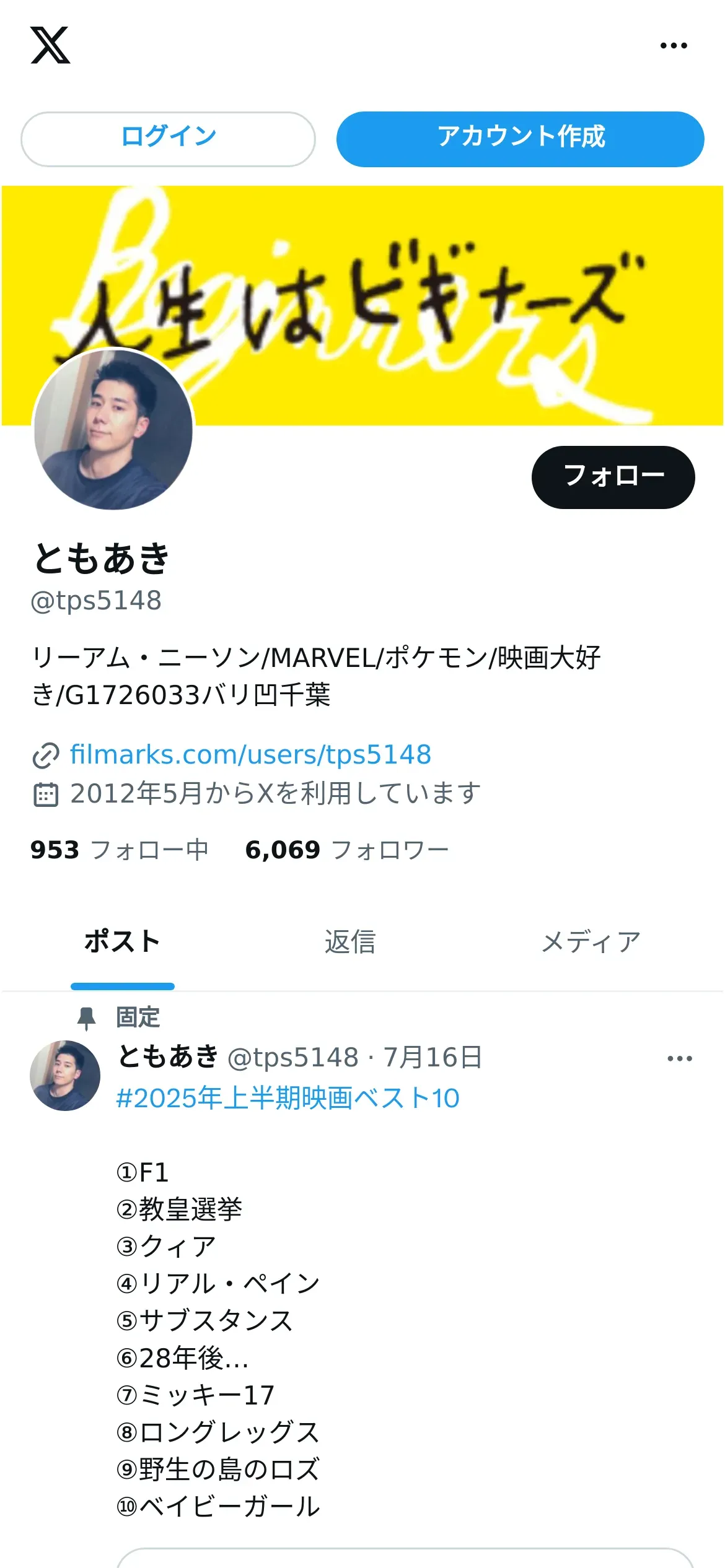
Task: Open hashtag #2025年上半期映画ベスト10
Action: (x=288, y=1098)
